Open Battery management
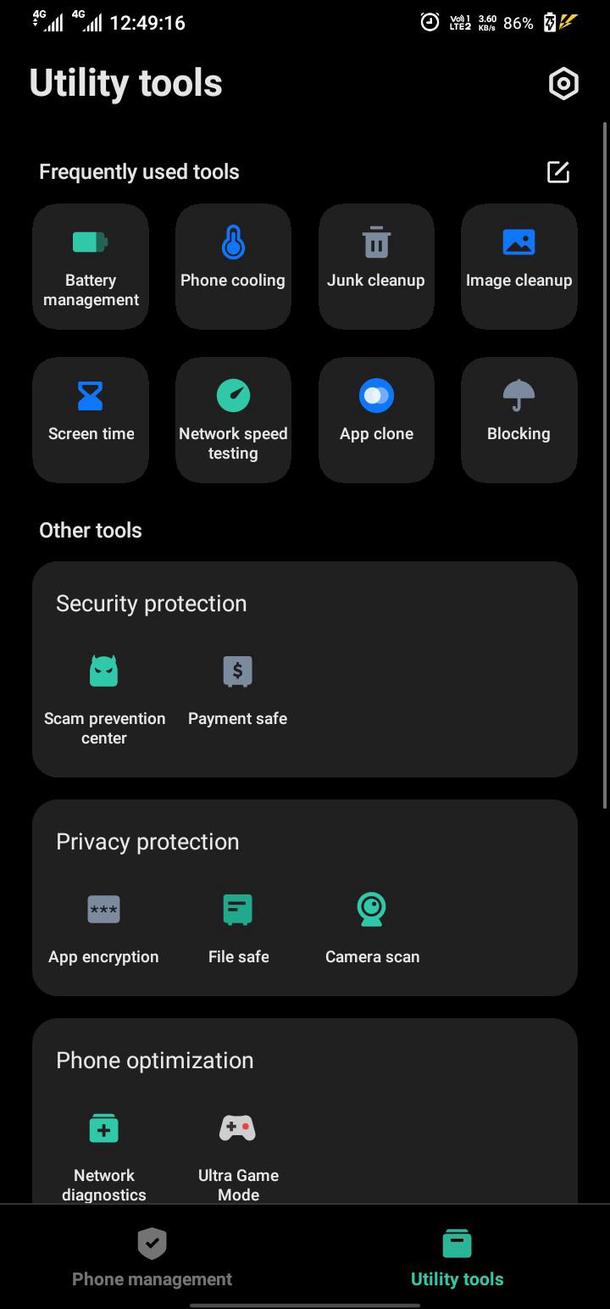This screenshot has height=1309, width=610. coord(91,267)
